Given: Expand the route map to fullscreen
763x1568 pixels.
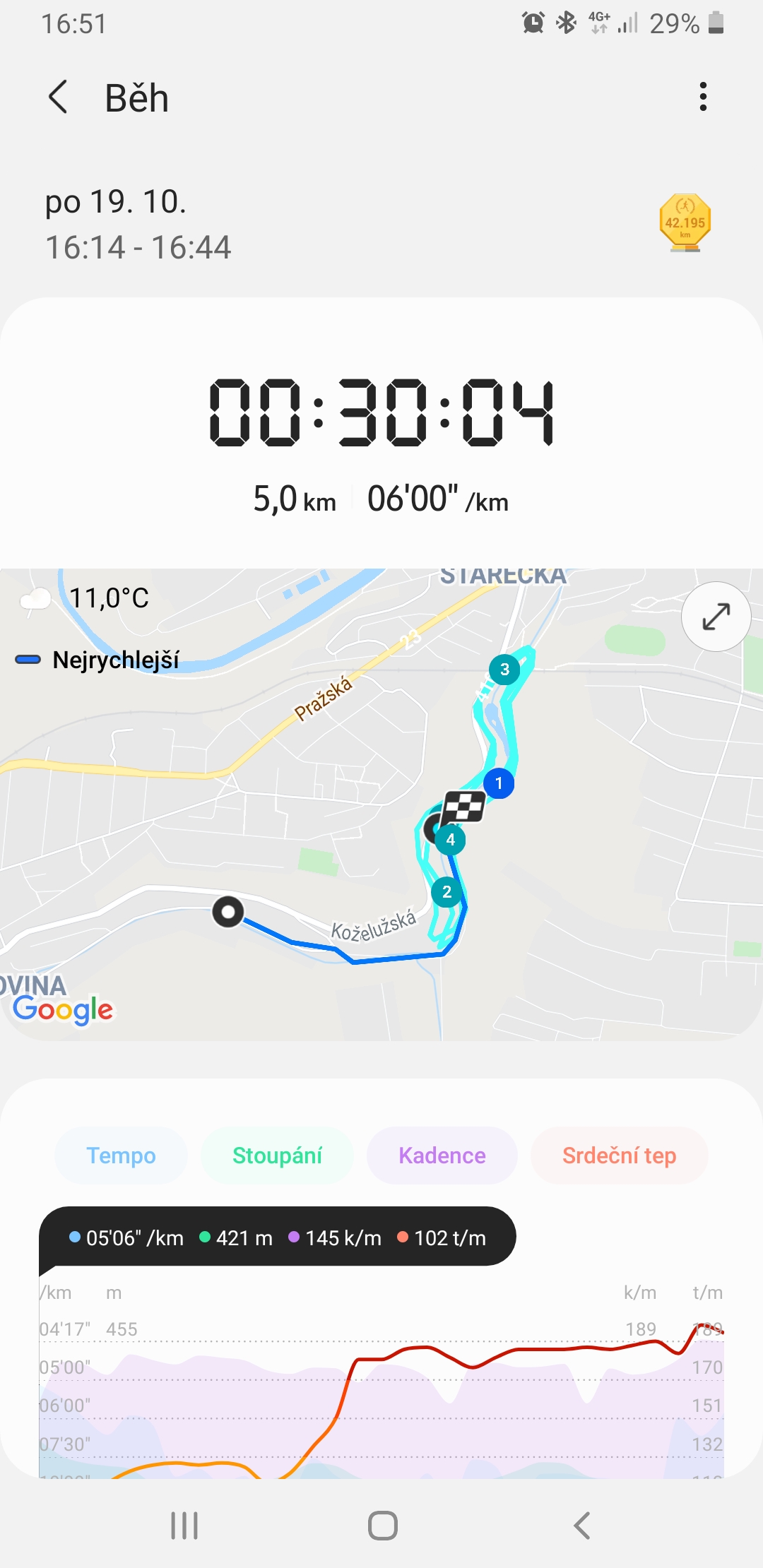Looking at the screenshot, I should pos(716,617).
